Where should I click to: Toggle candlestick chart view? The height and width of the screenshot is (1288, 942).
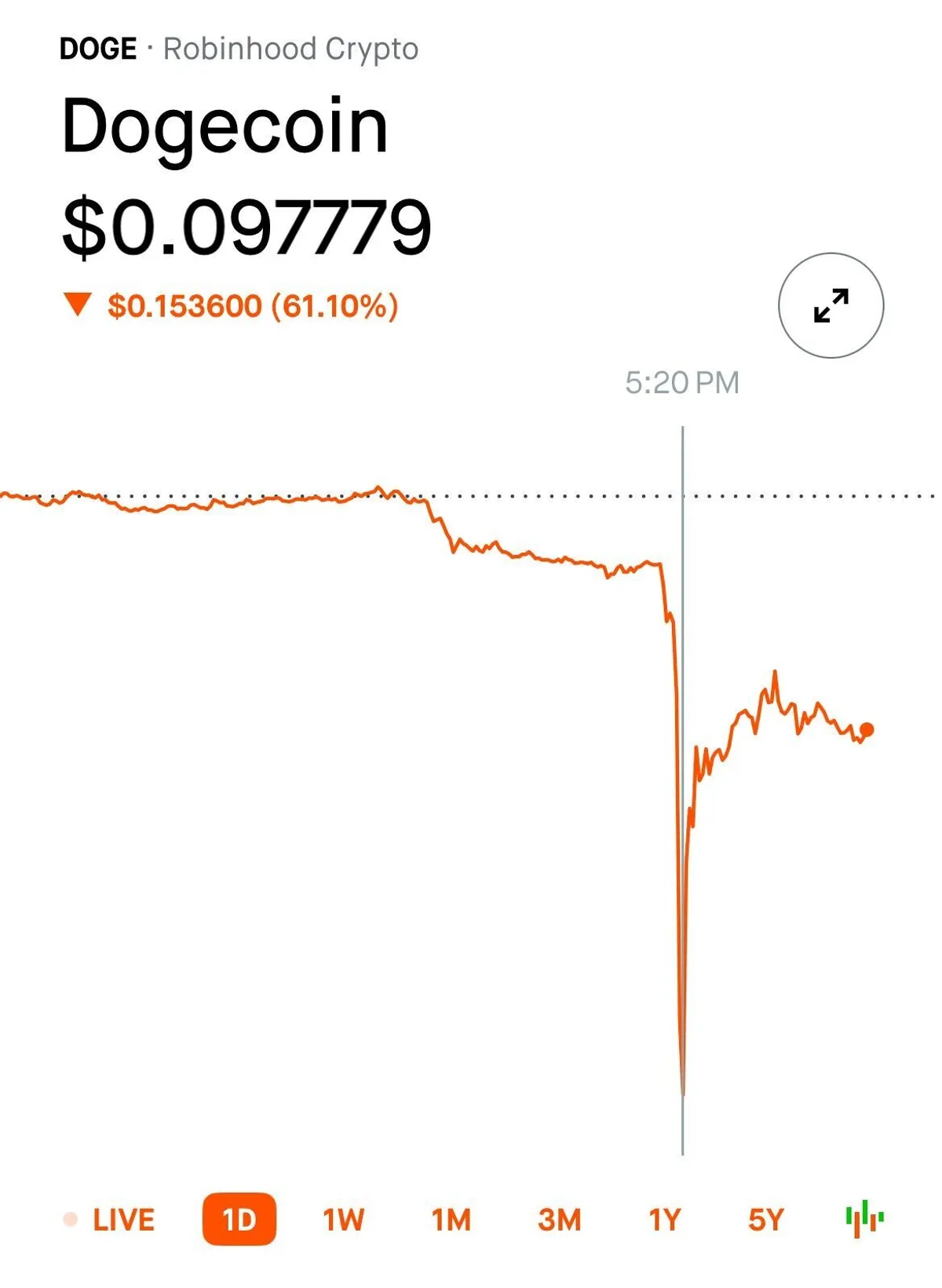[x=864, y=1218]
